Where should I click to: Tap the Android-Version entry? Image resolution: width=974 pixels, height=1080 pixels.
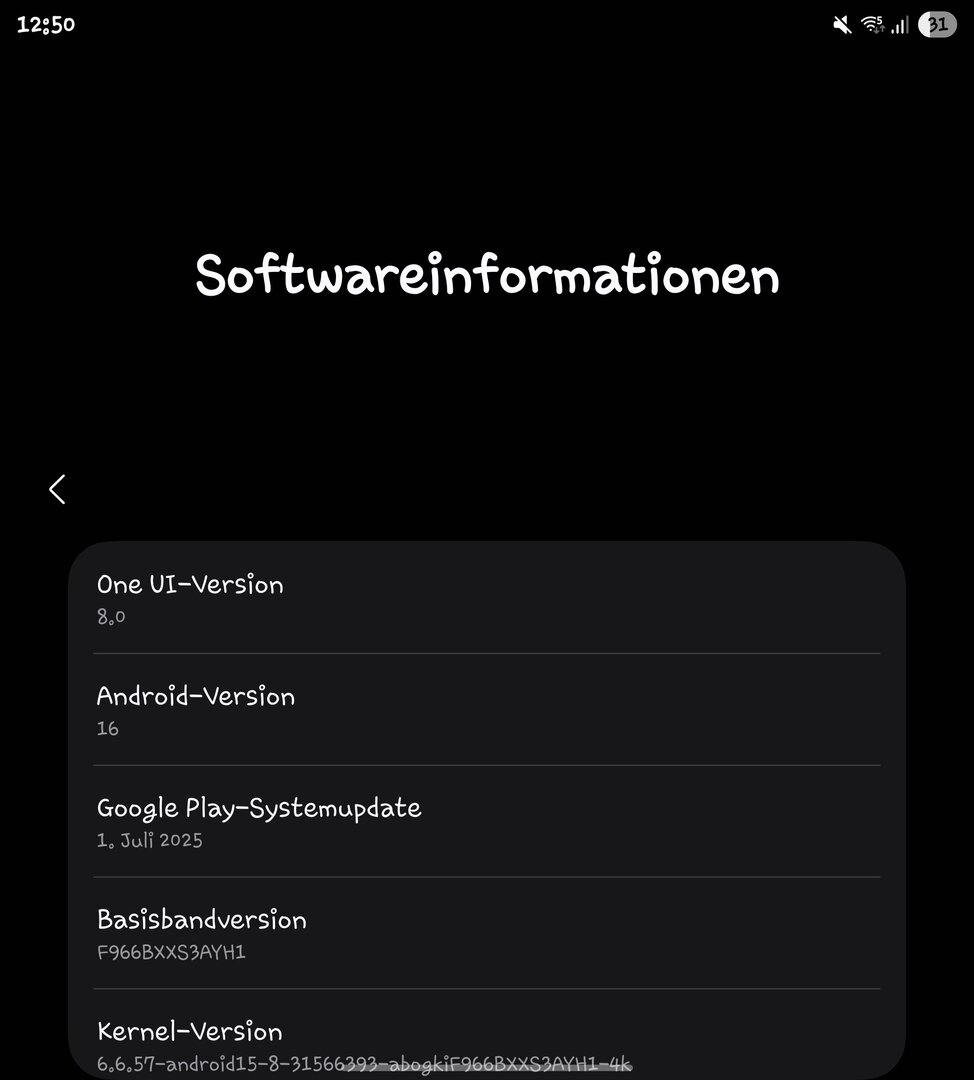[486, 710]
